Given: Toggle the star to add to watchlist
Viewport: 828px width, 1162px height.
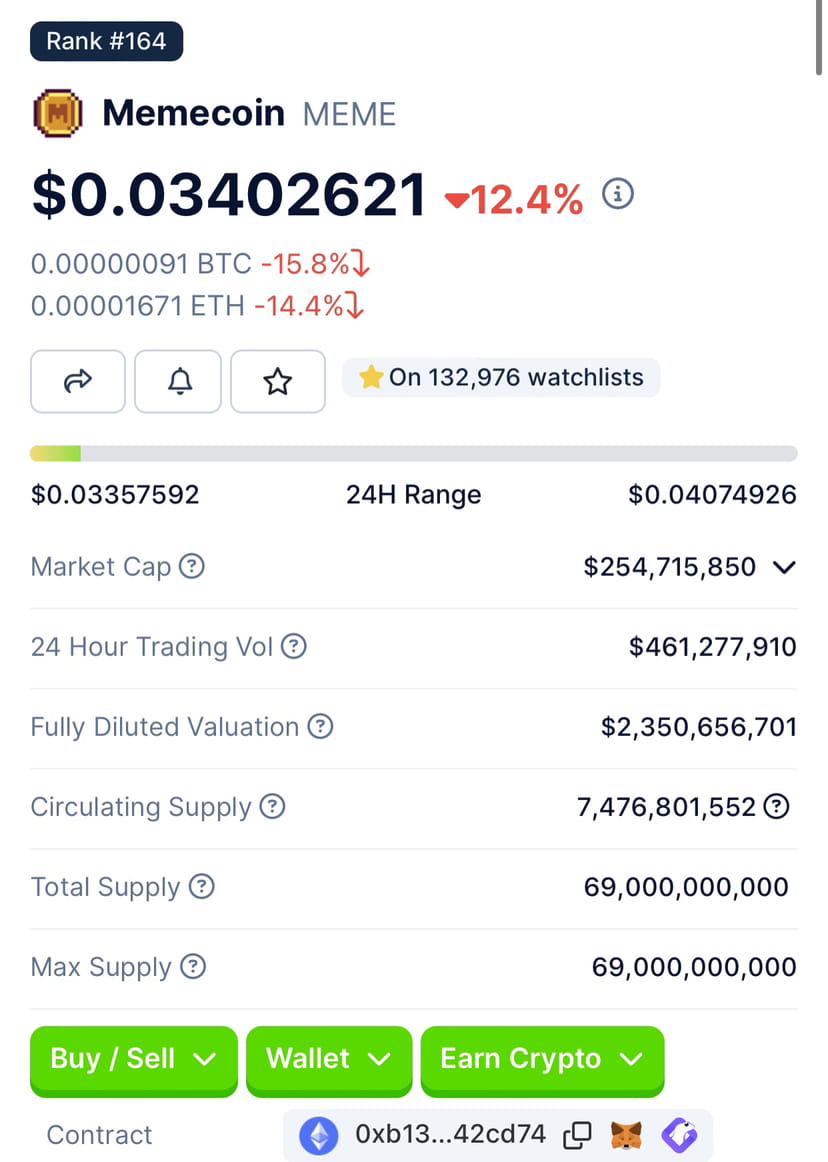Looking at the screenshot, I should pyautogui.click(x=277, y=381).
